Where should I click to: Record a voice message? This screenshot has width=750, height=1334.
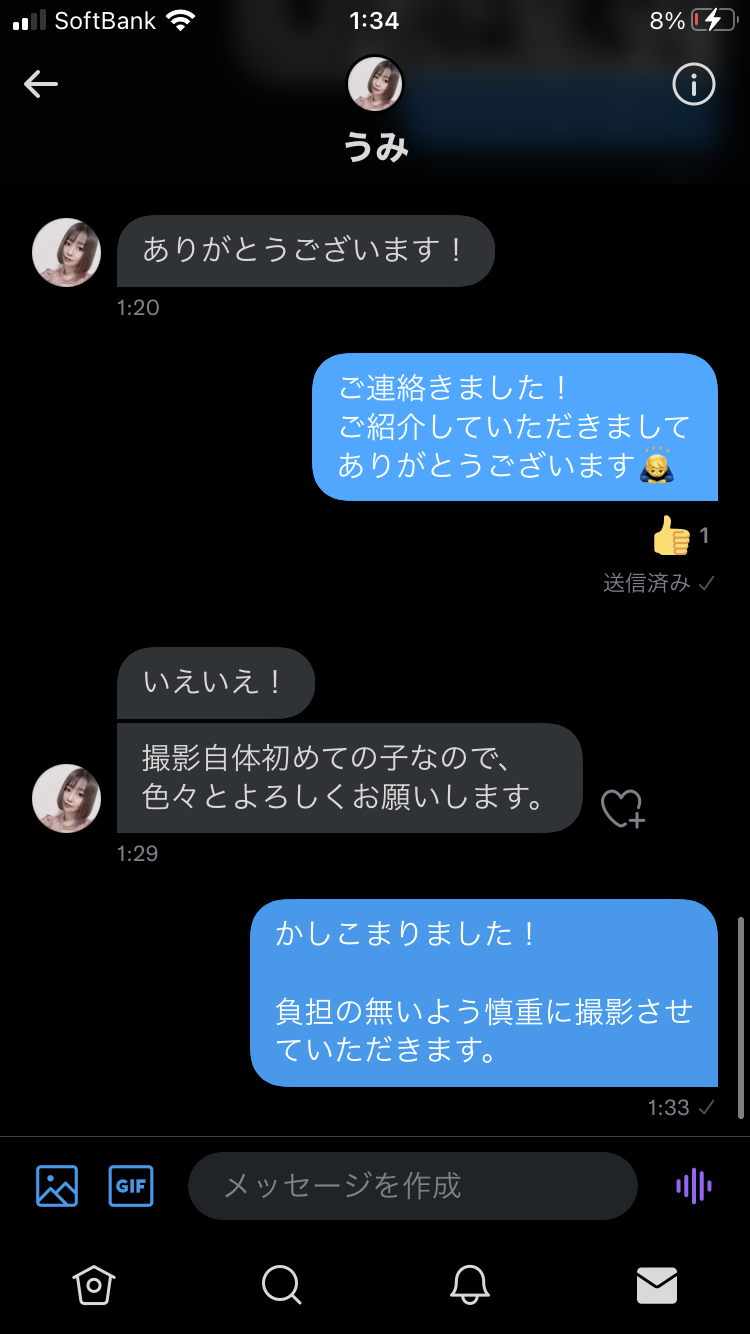(694, 1186)
